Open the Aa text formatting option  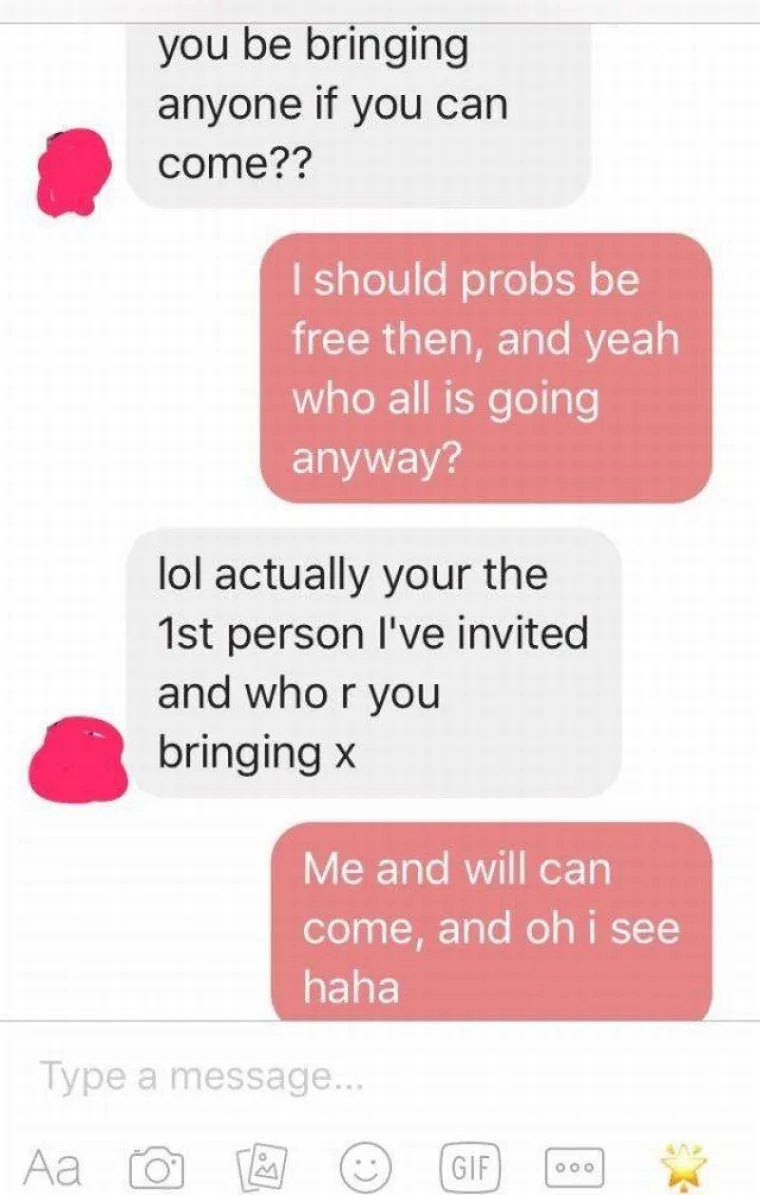click(58, 1163)
